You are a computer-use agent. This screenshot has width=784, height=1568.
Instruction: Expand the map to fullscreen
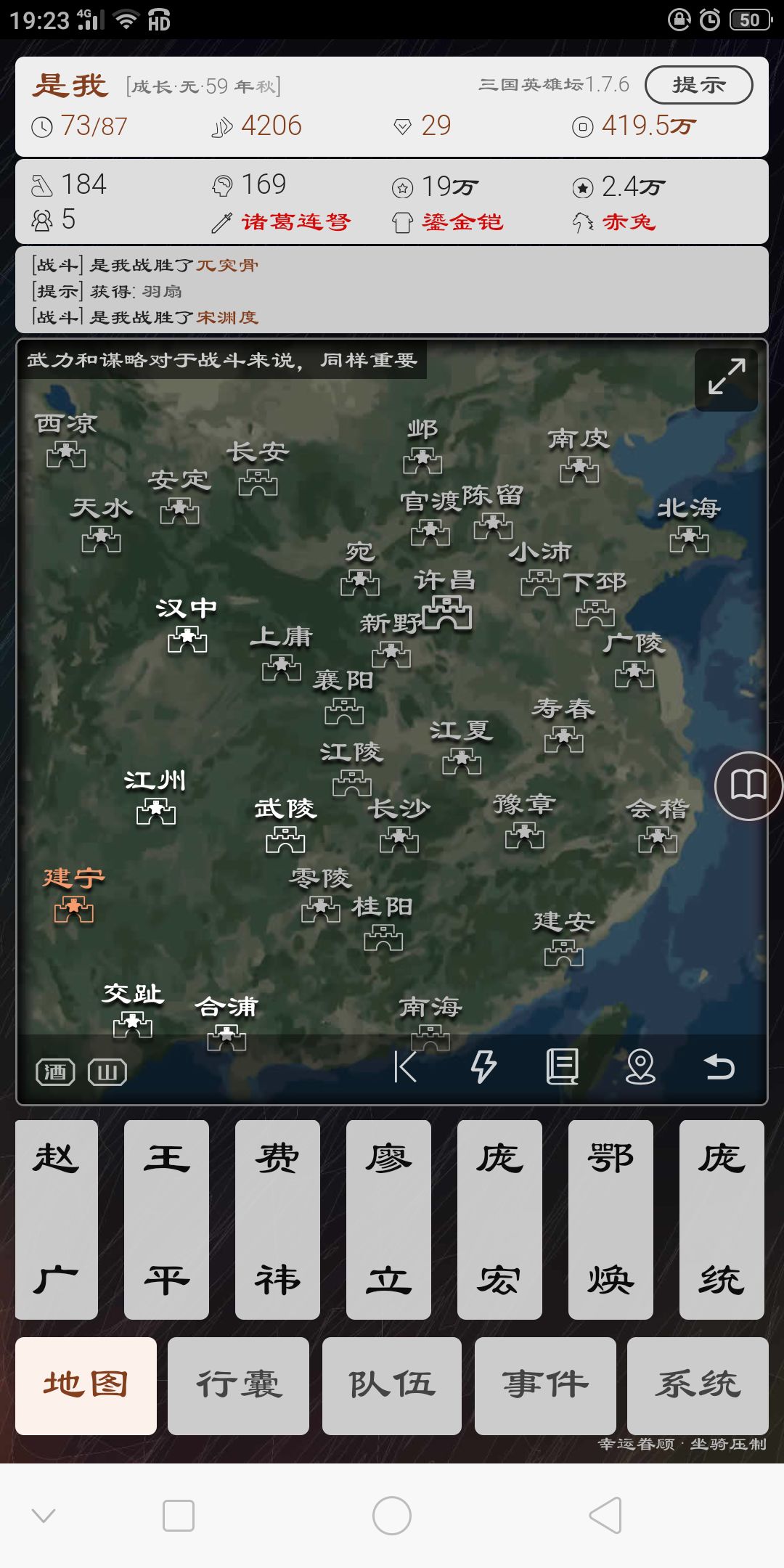pos(726,380)
